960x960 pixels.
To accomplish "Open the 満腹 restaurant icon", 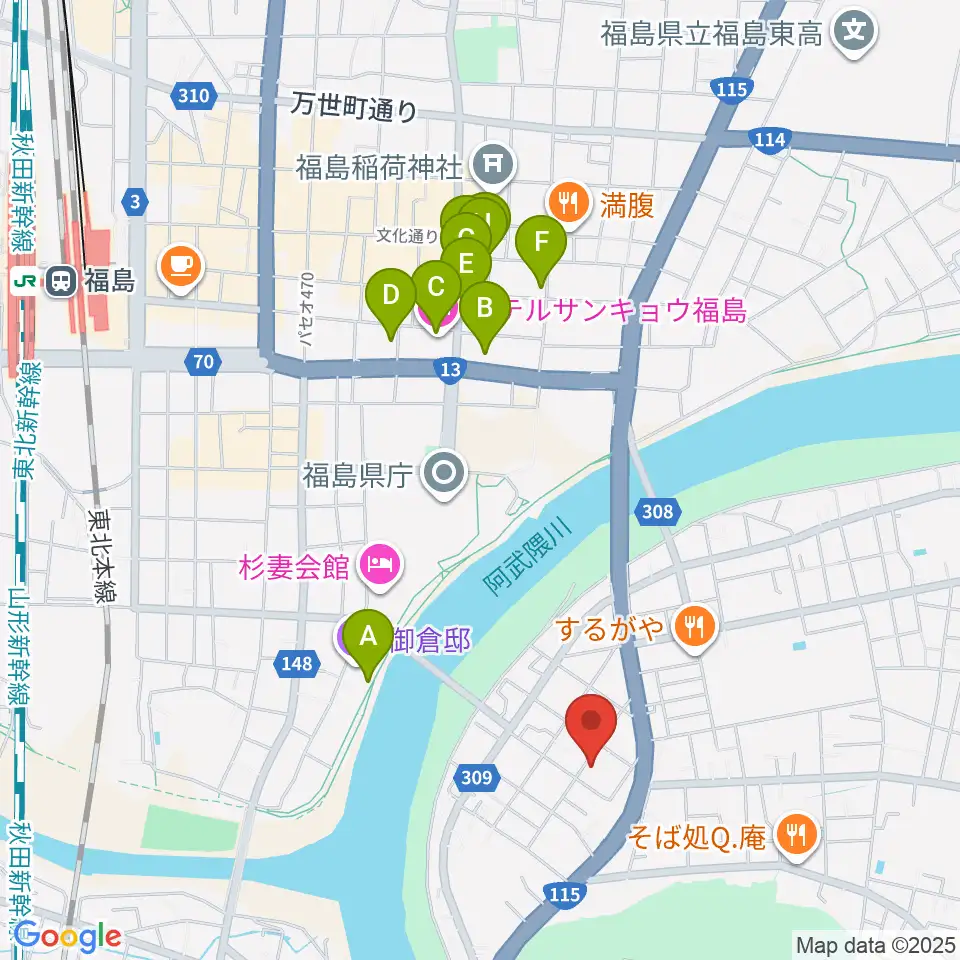I will point(569,206).
